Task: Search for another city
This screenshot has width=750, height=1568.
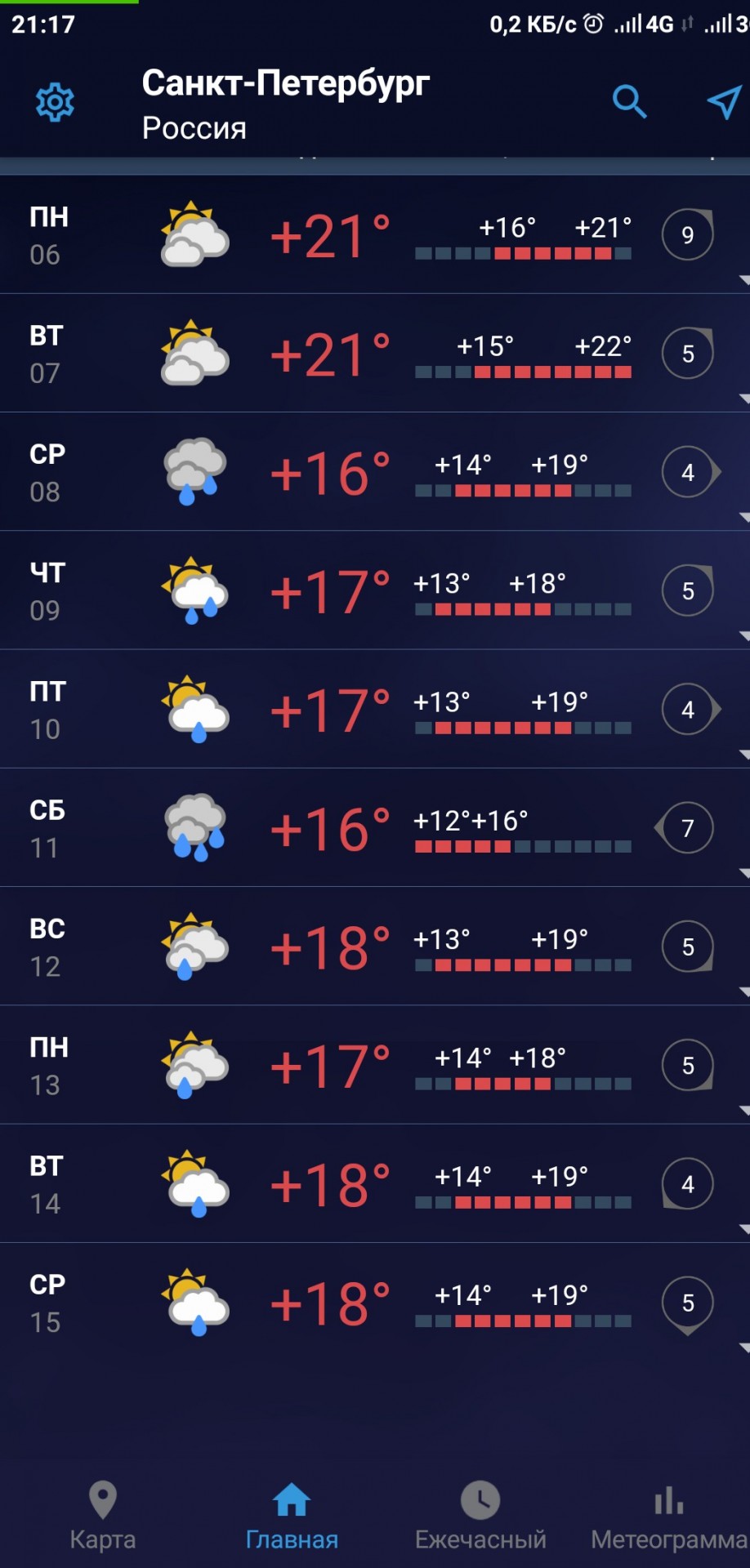Action: click(629, 102)
